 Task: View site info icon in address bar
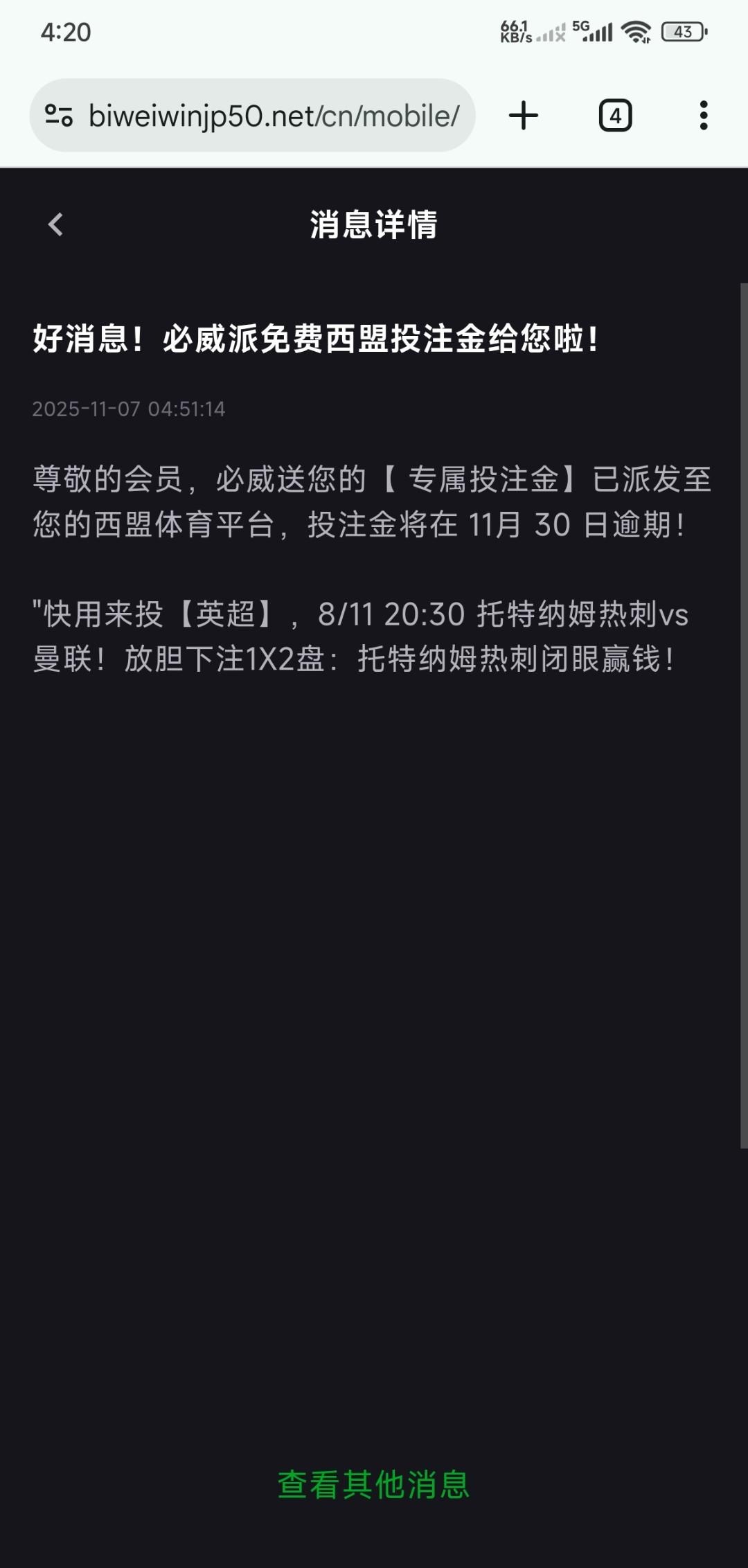(59, 116)
